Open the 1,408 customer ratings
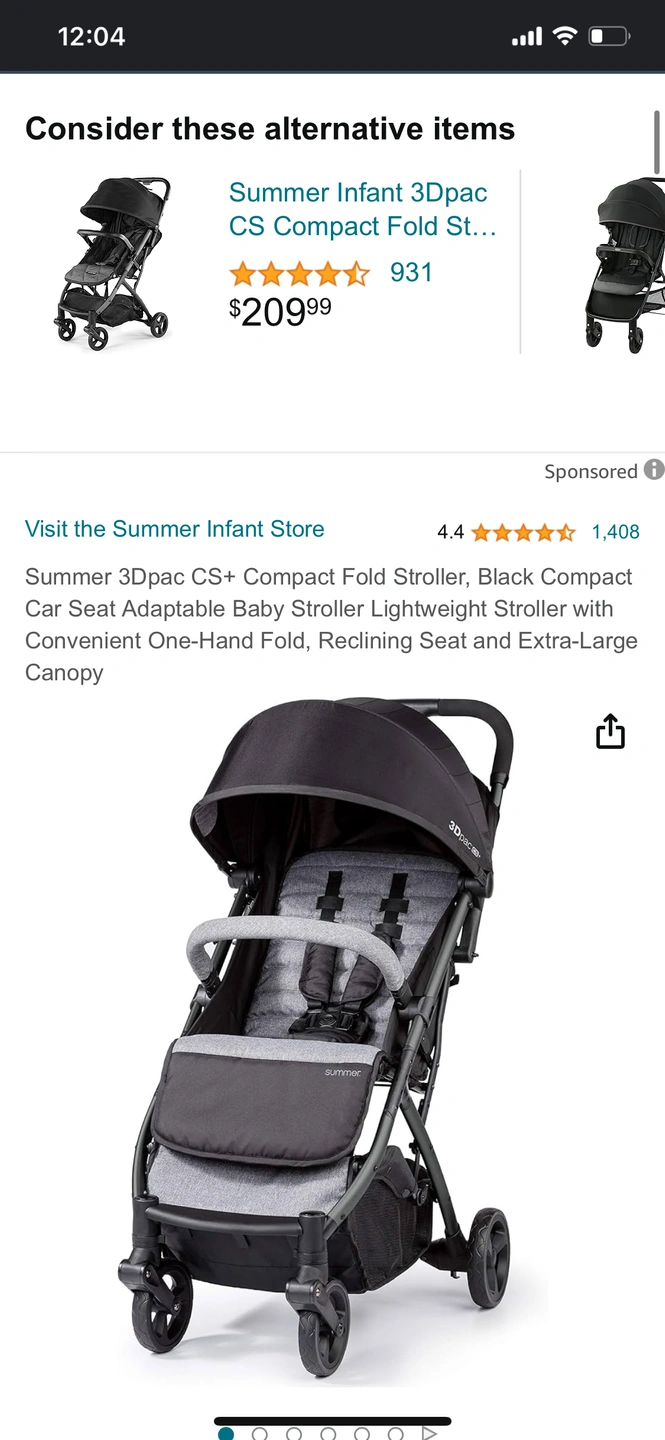Image resolution: width=665 pixels, height=1440 pixels. pyautogui.click(x=615, y=532)
